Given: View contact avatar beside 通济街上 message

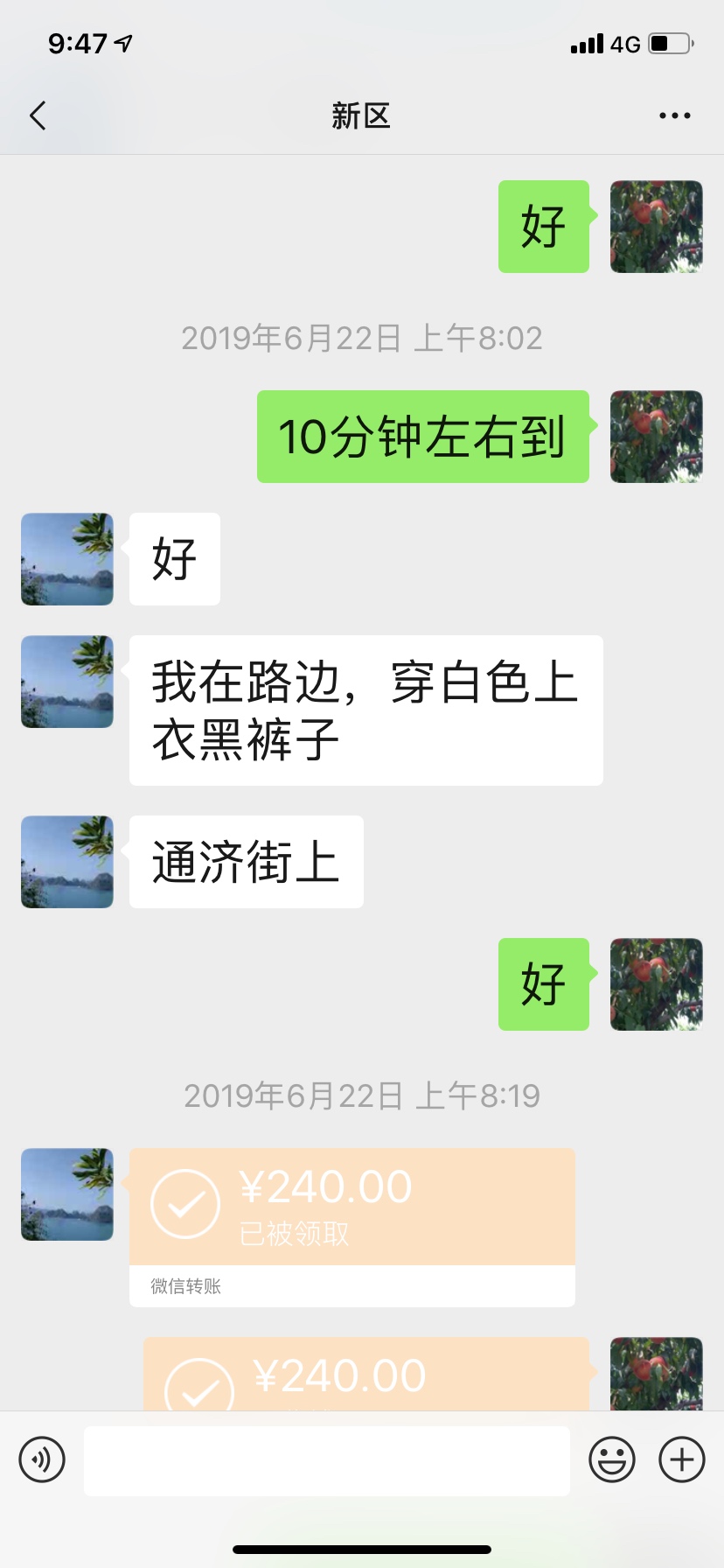Looking at the screenshot, I should (x=67, y=862).
